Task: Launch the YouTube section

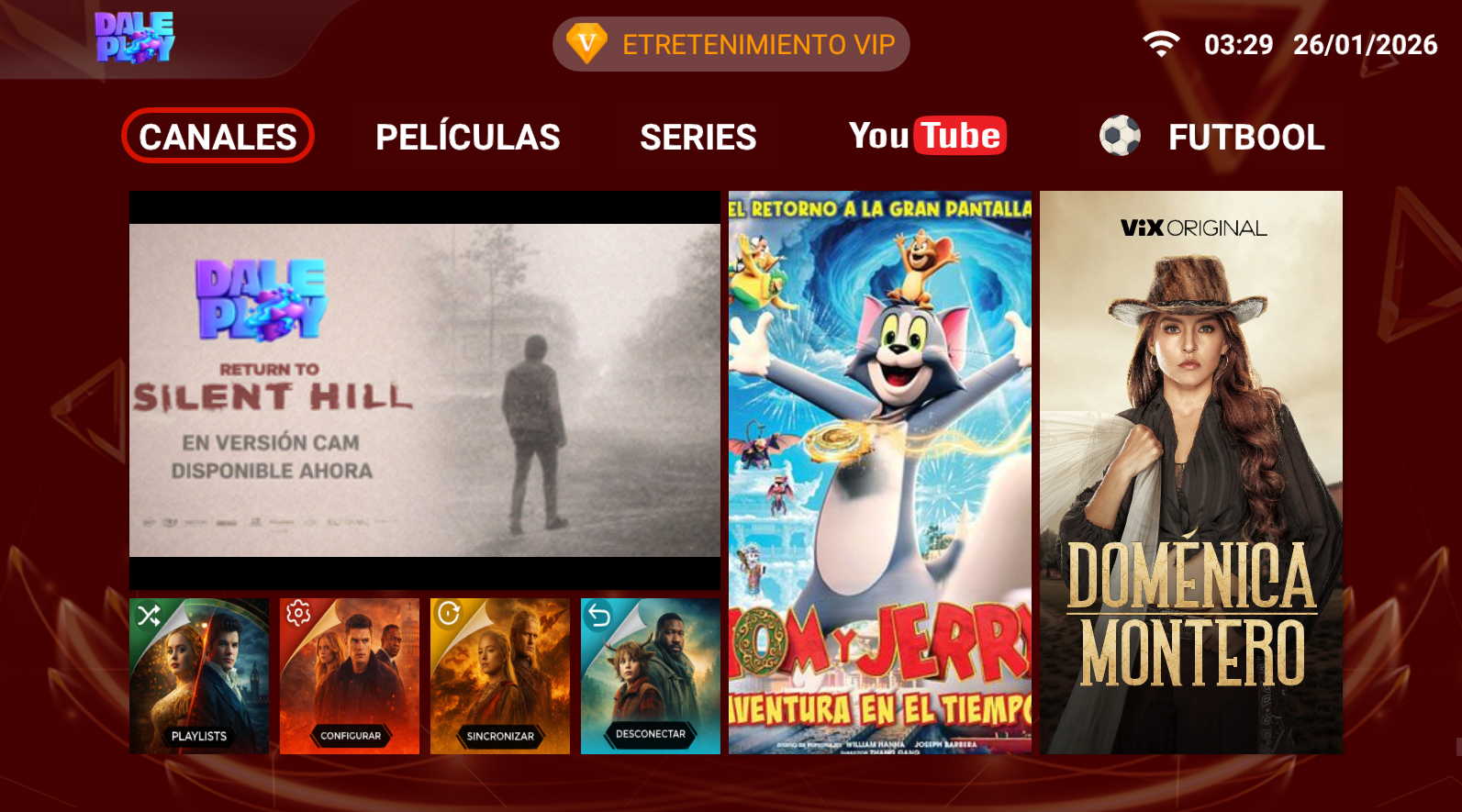Action: click(x=927, y=136)
